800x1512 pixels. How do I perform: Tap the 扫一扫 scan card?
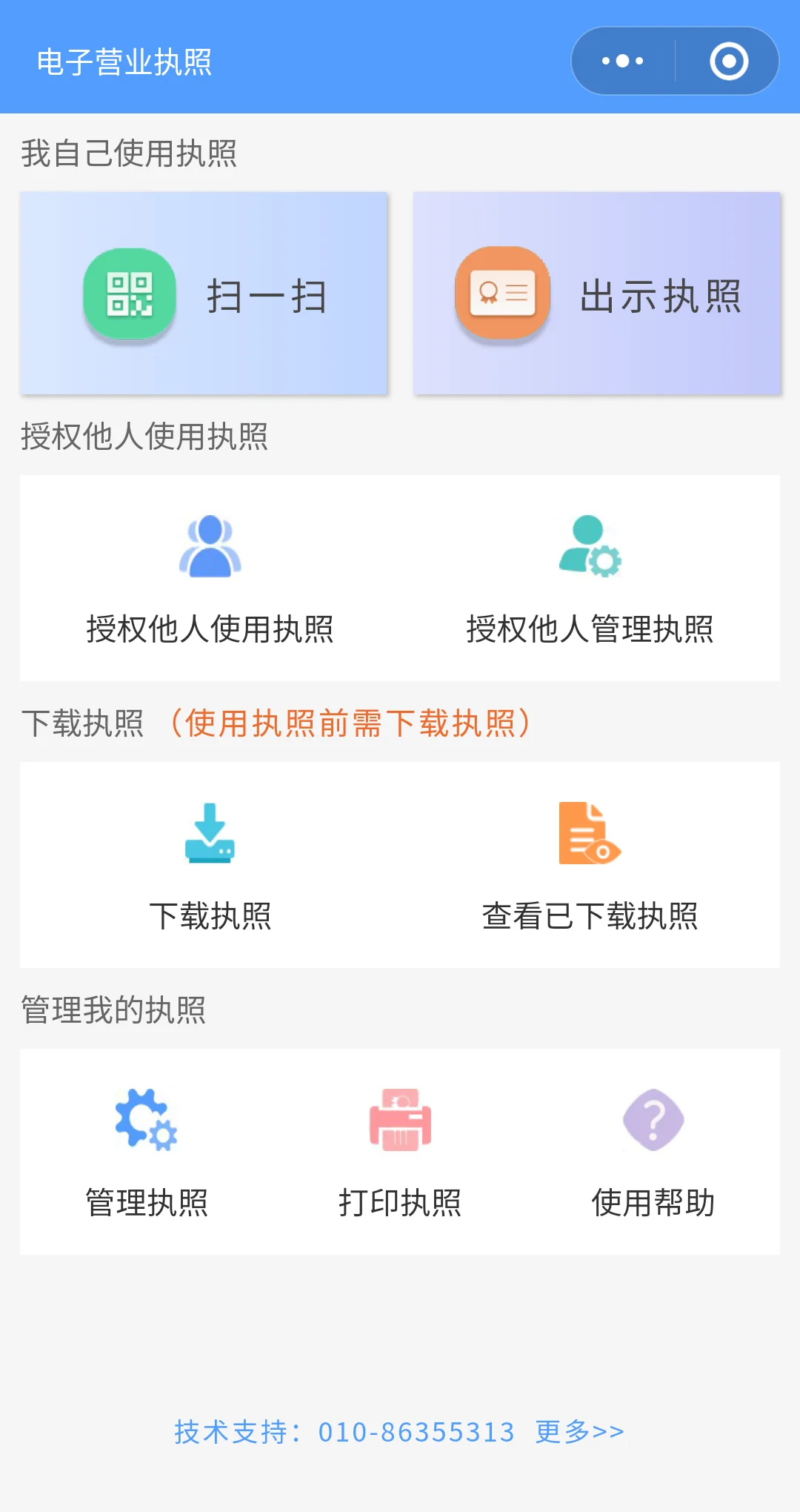point(204,294)
